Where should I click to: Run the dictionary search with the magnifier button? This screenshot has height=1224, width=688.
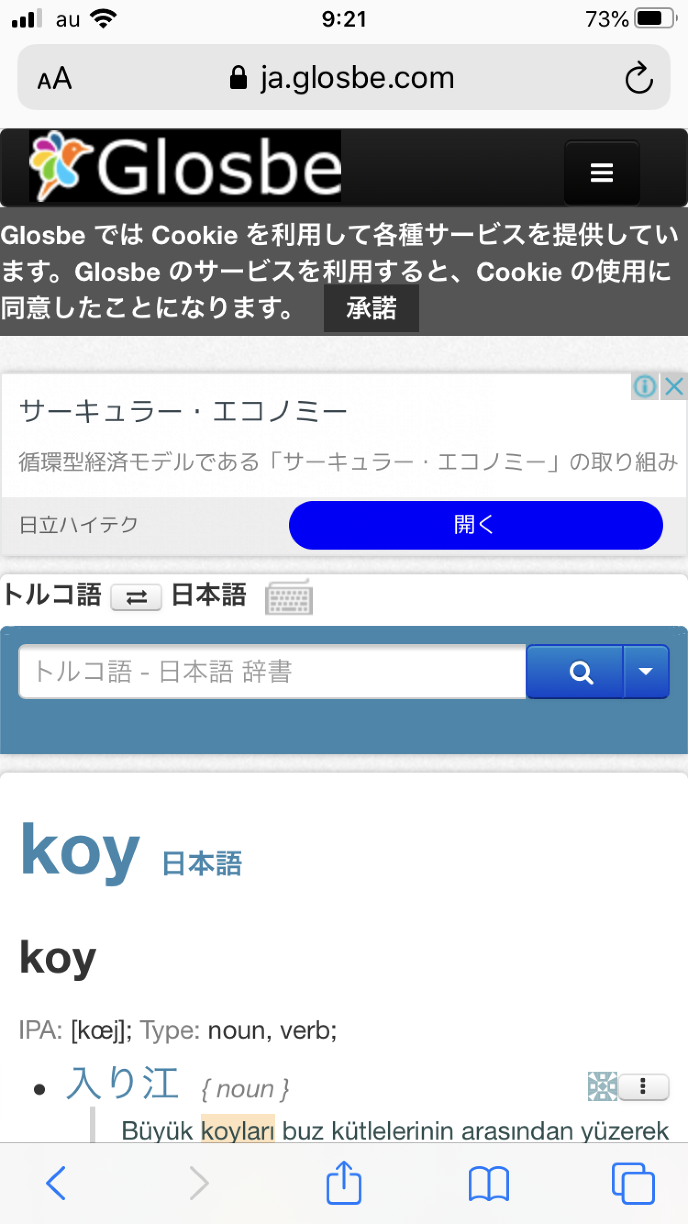pos(580,671)
